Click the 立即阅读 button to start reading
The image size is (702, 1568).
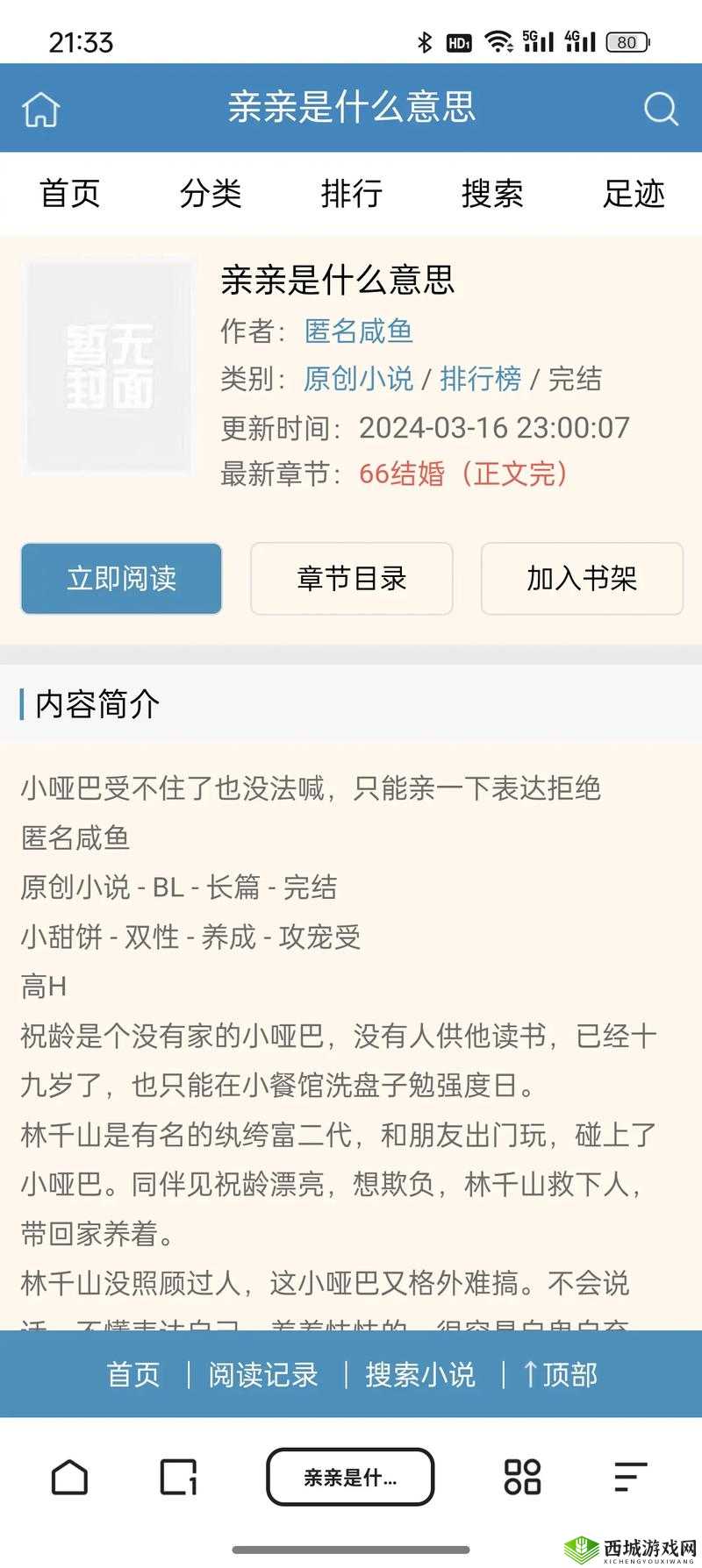120,579
